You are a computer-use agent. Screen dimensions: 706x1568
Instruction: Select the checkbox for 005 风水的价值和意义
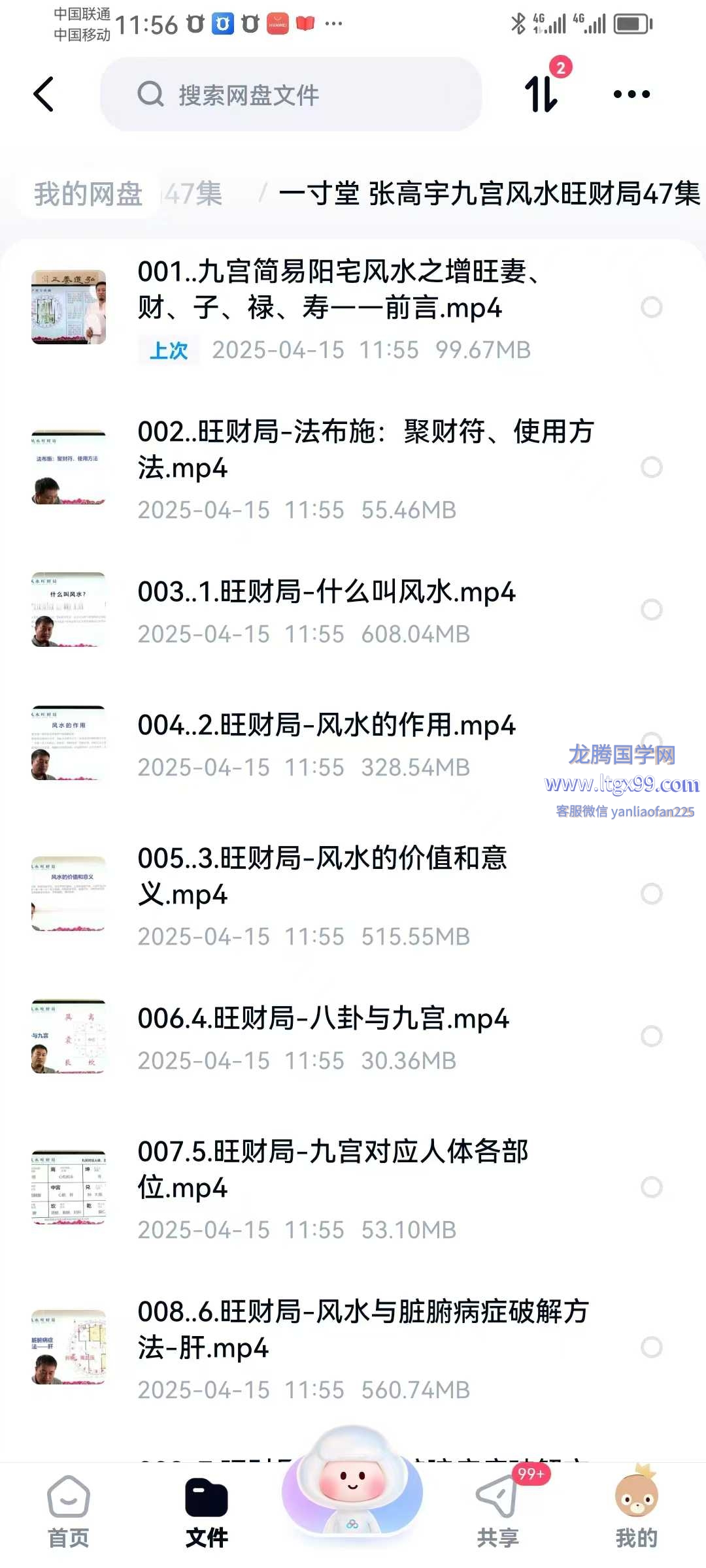point(651,894)
